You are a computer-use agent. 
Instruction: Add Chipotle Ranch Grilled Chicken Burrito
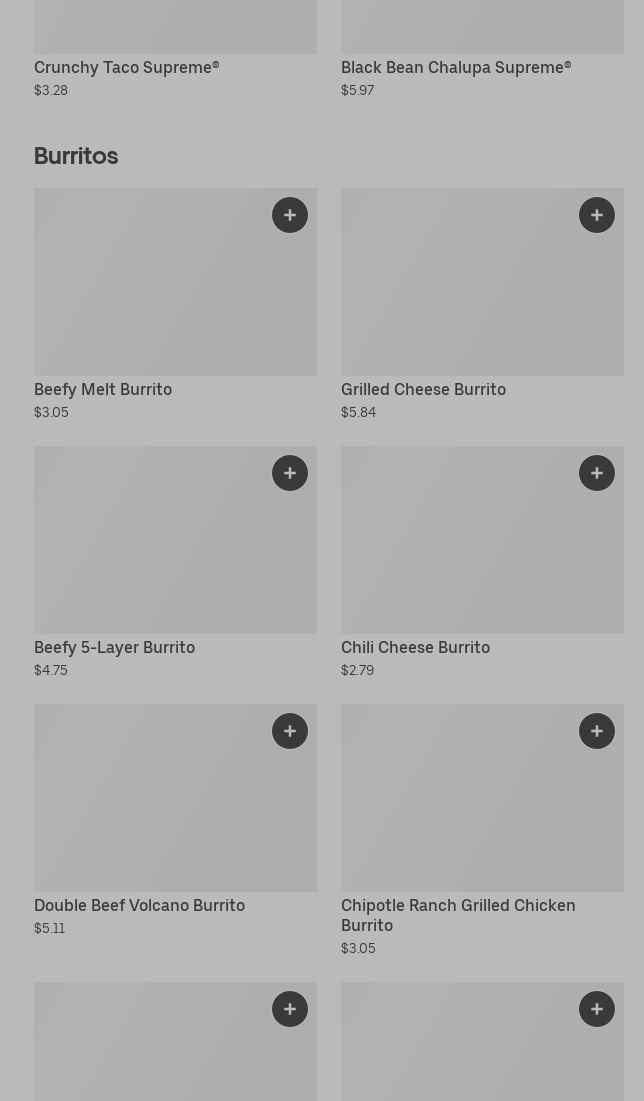pos(597,731)
